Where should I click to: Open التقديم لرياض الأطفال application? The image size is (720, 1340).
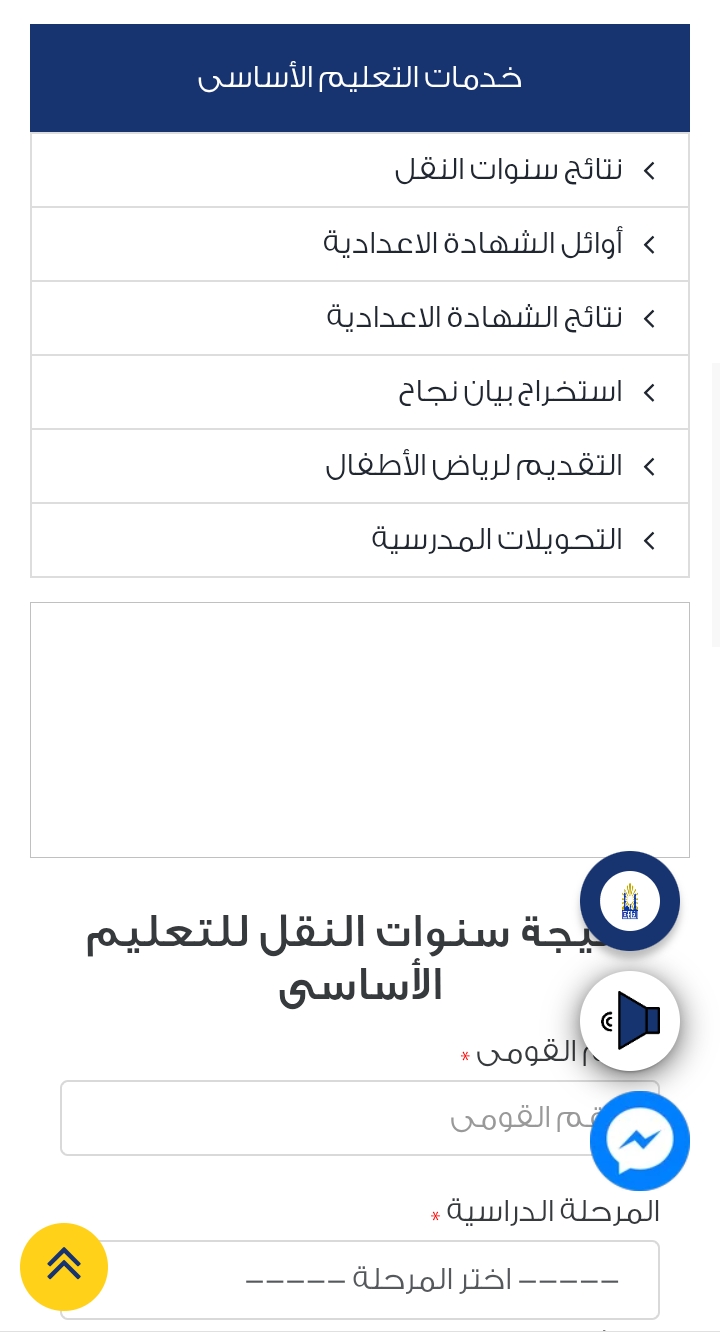click(474, 466)
